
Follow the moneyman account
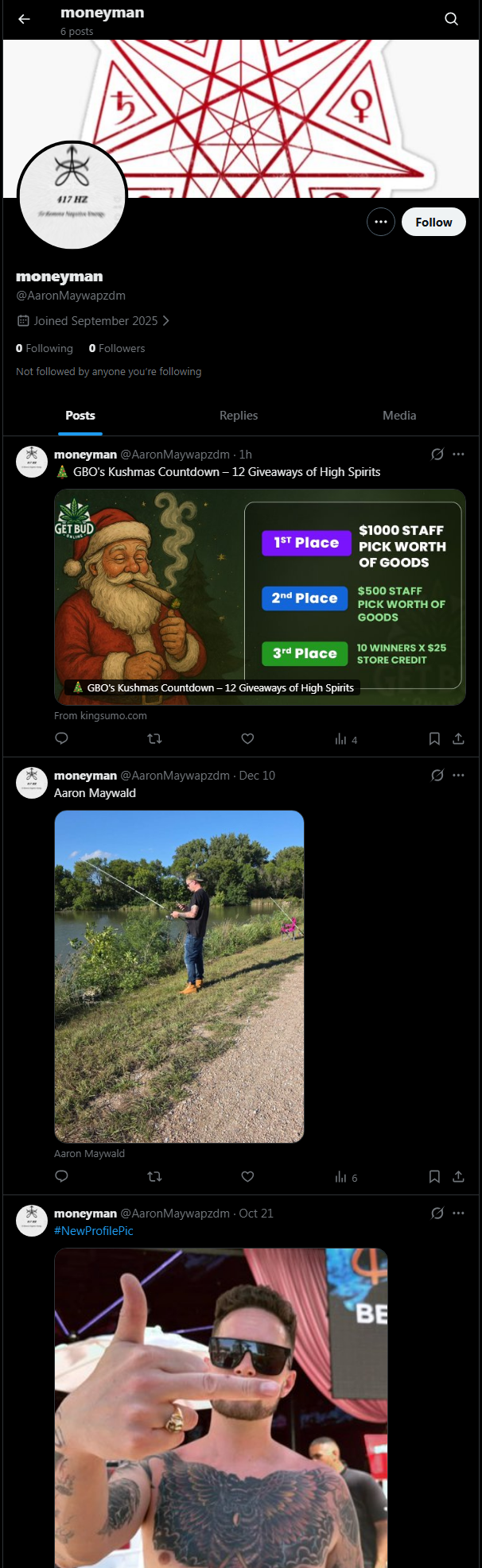[x=433, y=223]
